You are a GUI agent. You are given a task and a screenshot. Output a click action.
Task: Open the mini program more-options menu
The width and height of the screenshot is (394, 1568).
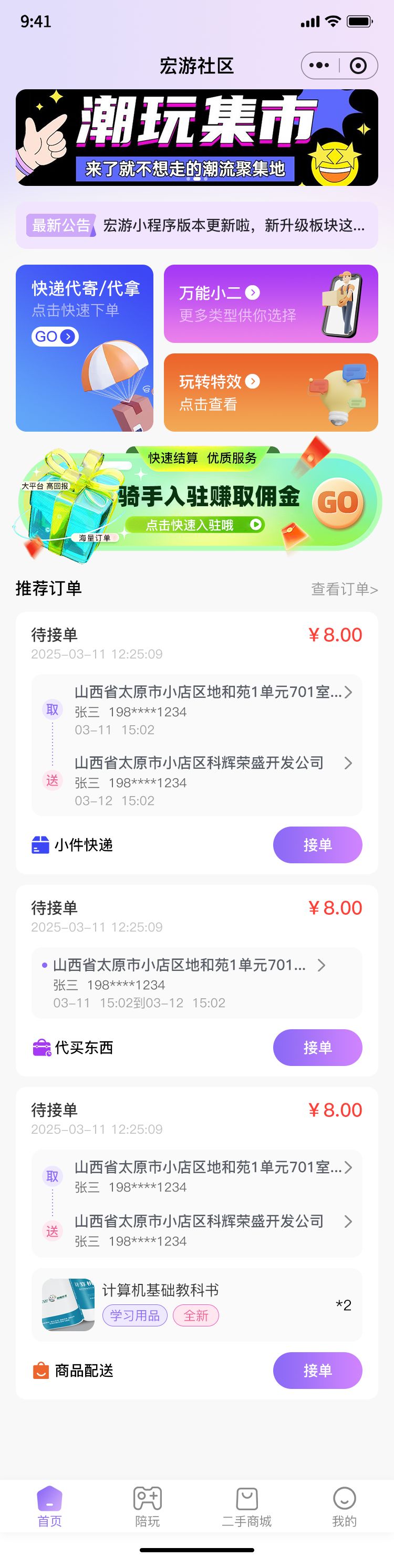click(x=319, y=66)
